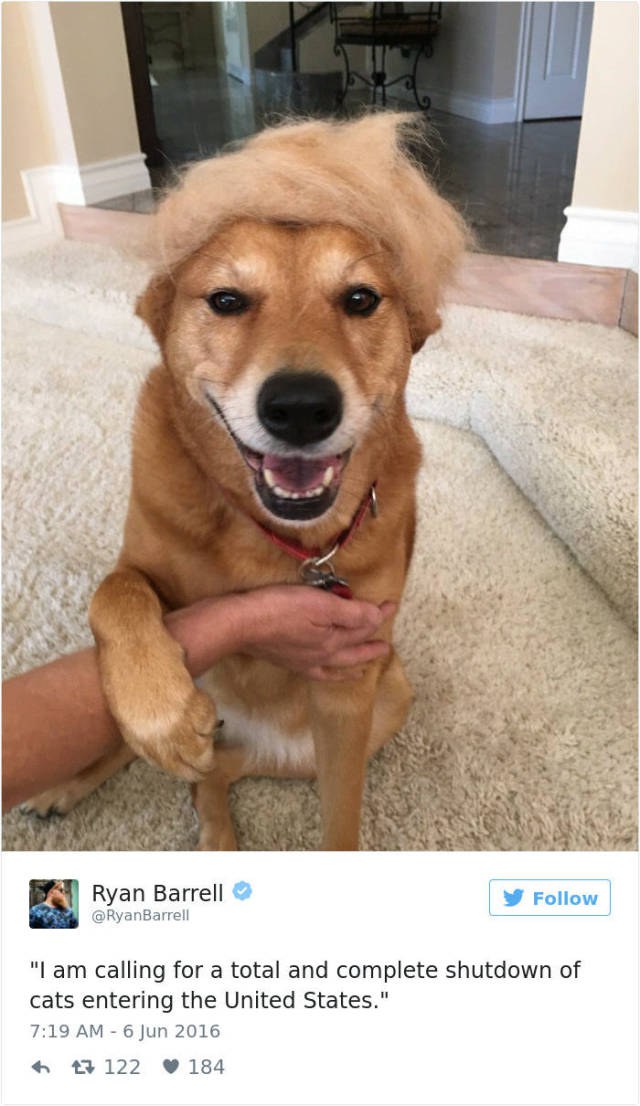
Task: Open the 7:19 AM - 6 Jun 2016 timestamp
Action: [125, 1031]
